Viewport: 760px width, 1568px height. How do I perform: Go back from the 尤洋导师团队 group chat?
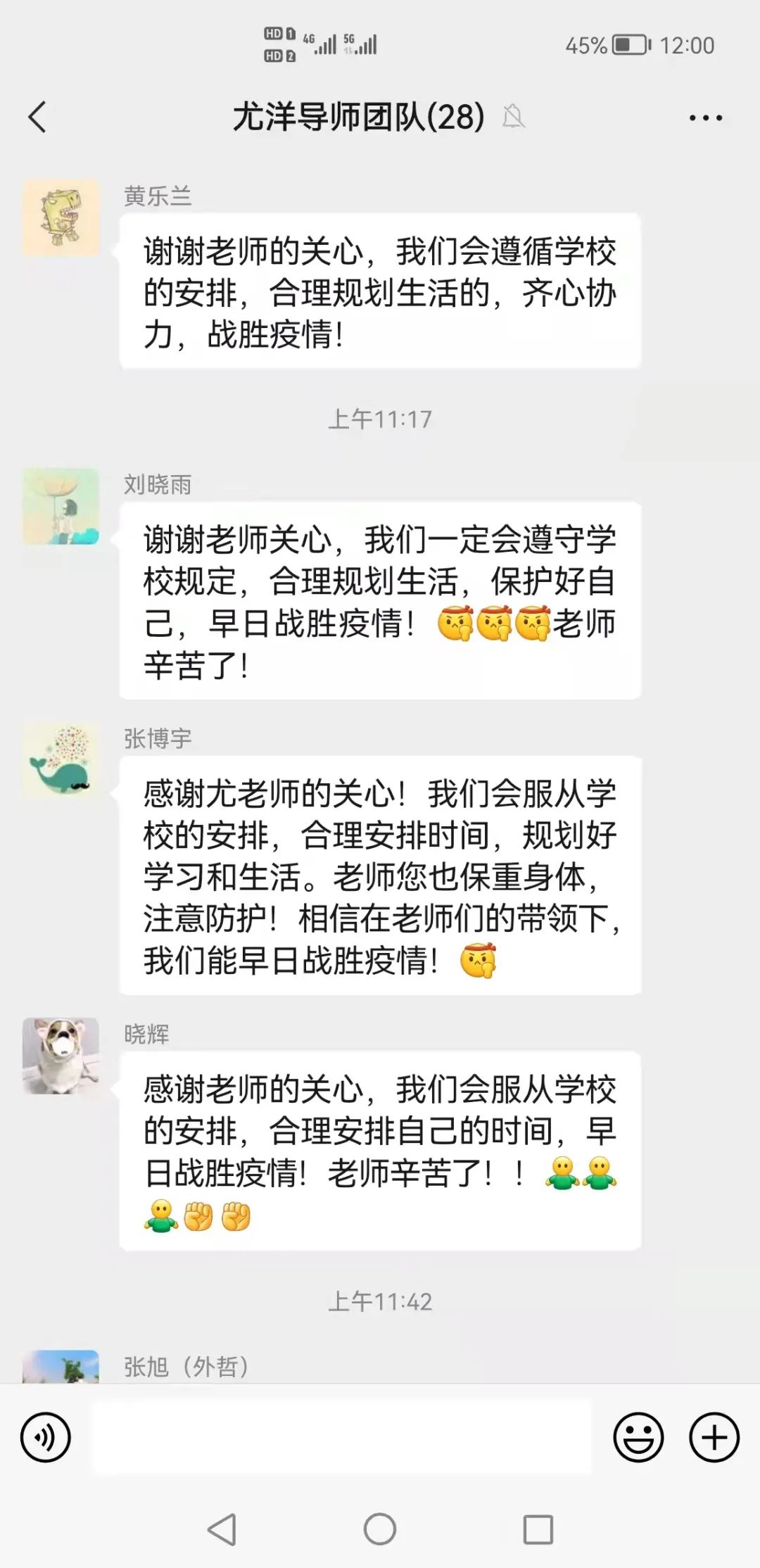pos(38,117)
